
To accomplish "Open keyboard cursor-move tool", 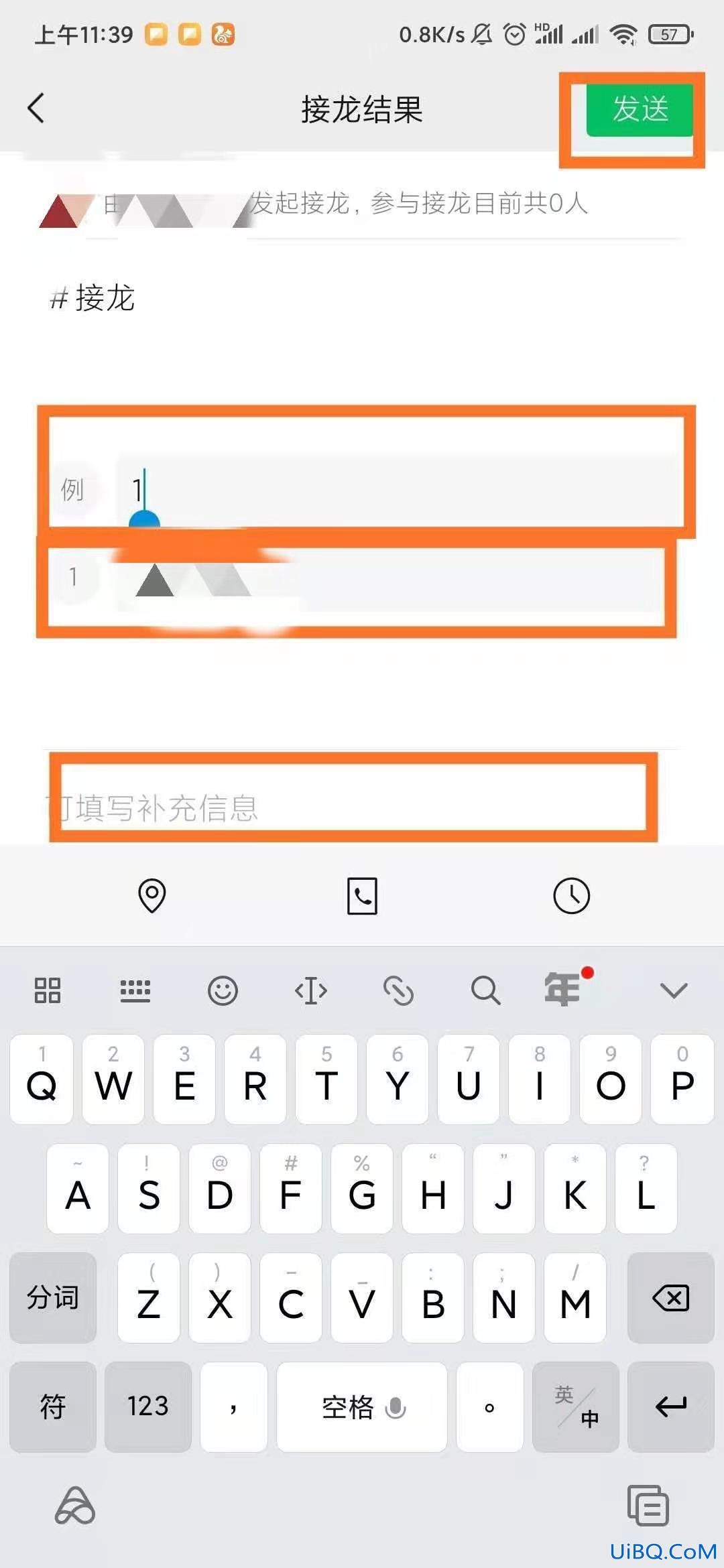I will [x=311, y=990].
